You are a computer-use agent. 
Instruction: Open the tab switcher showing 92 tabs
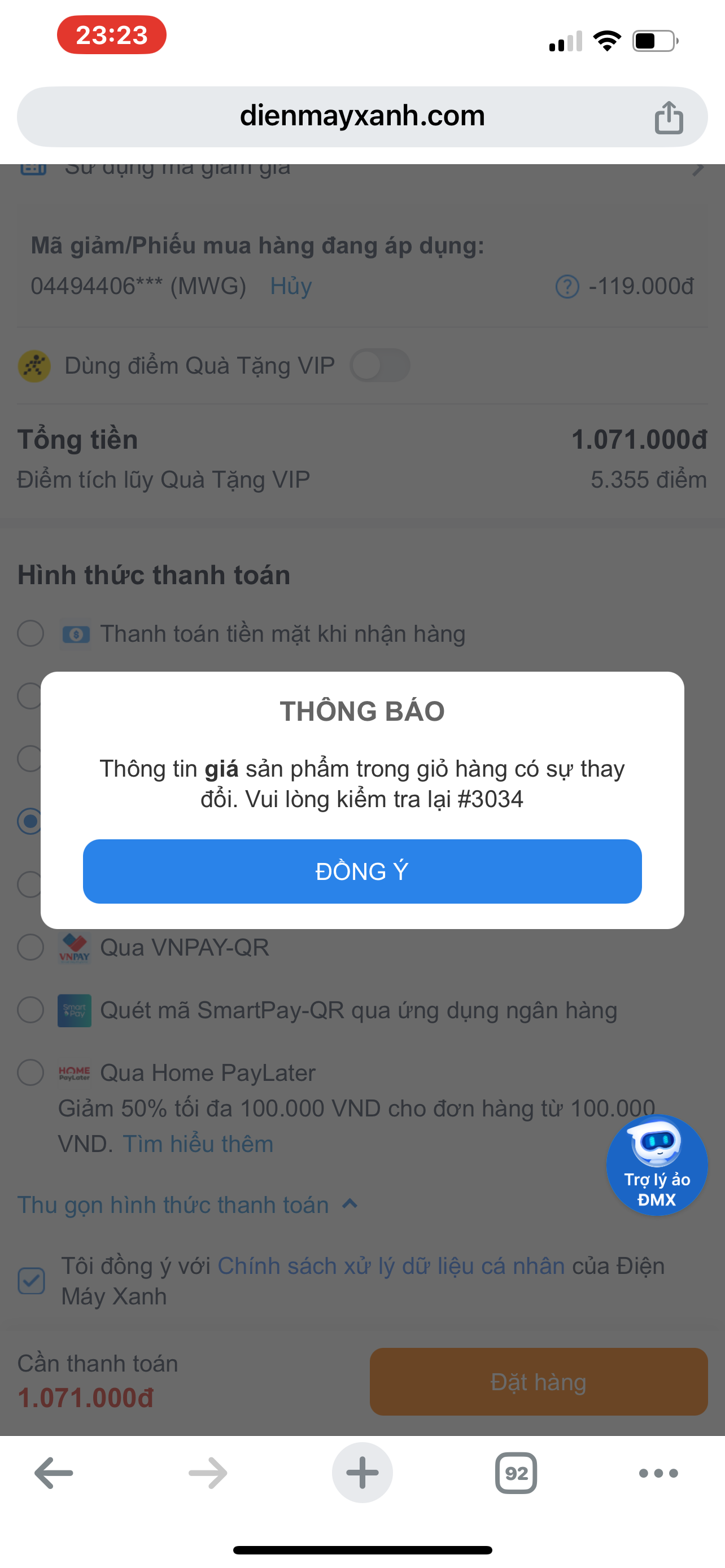pyautogui.click(x=516, y=1473)
